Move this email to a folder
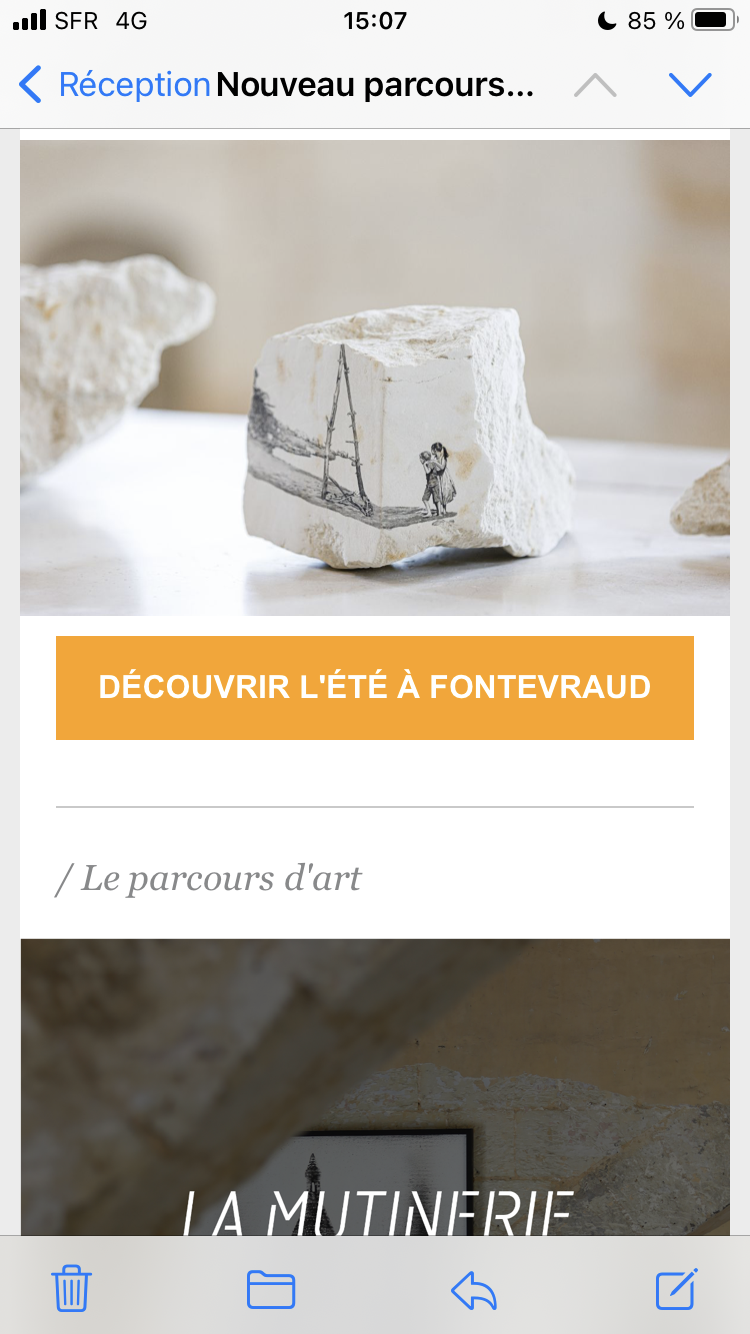 pos(271,1289)
